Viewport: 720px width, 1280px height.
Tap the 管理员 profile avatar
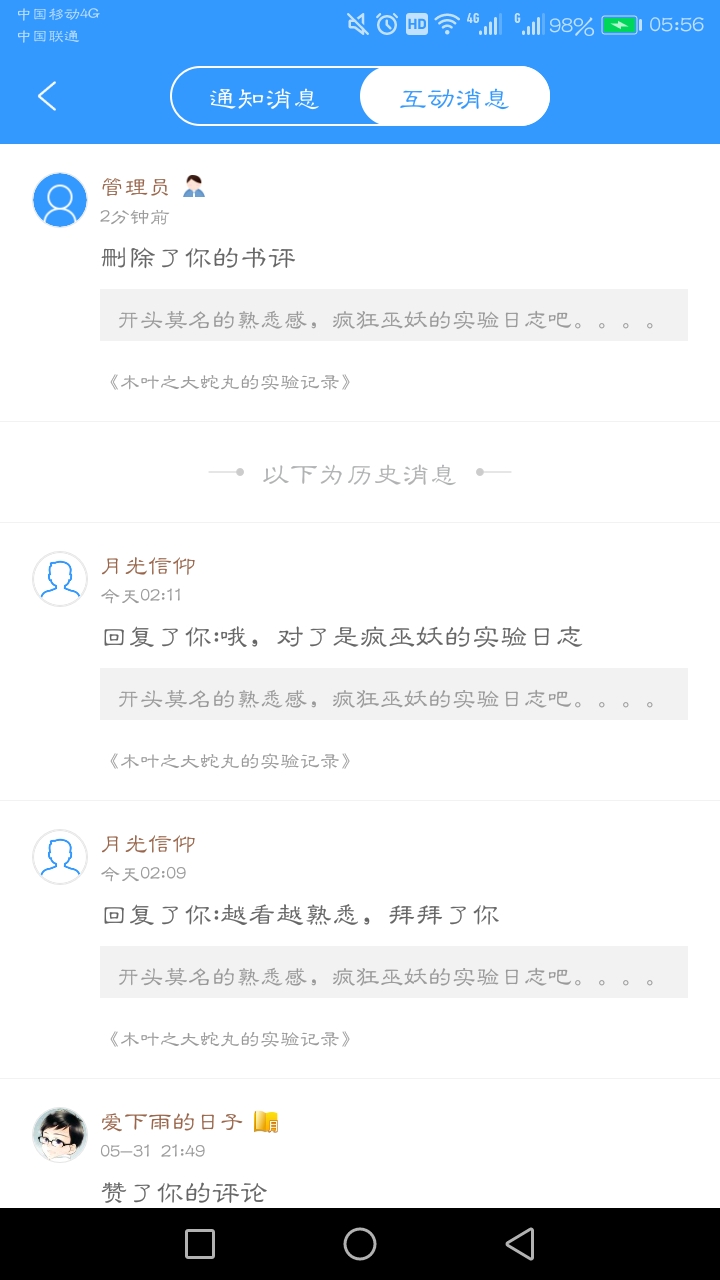tap(60, 200)
